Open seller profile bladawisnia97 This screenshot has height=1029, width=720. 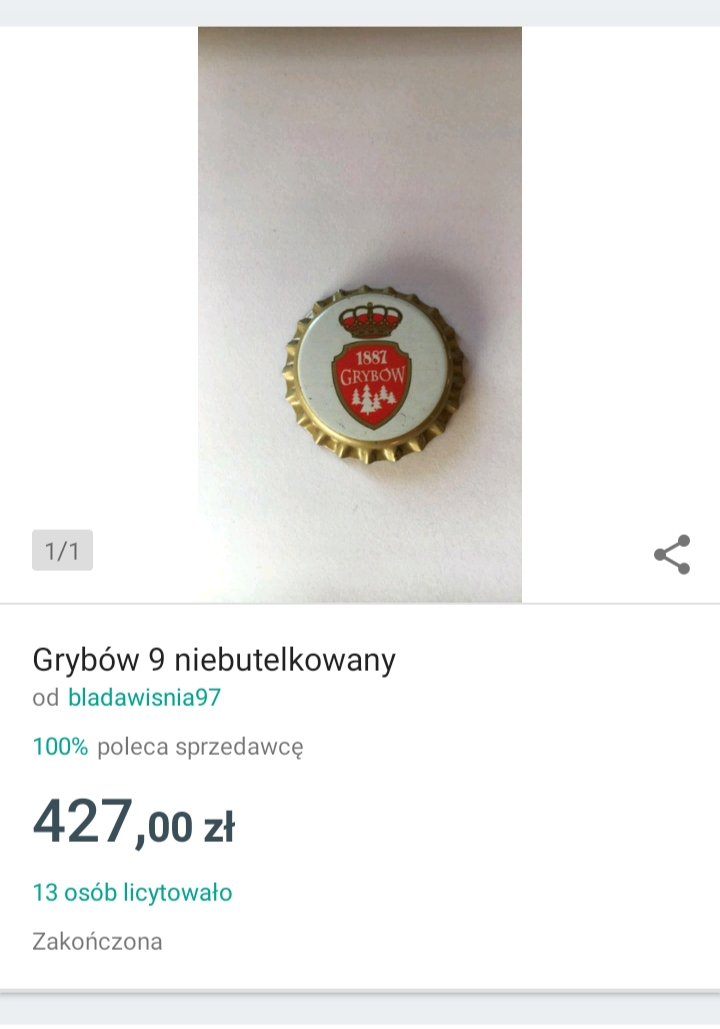[x=144, y=698]
